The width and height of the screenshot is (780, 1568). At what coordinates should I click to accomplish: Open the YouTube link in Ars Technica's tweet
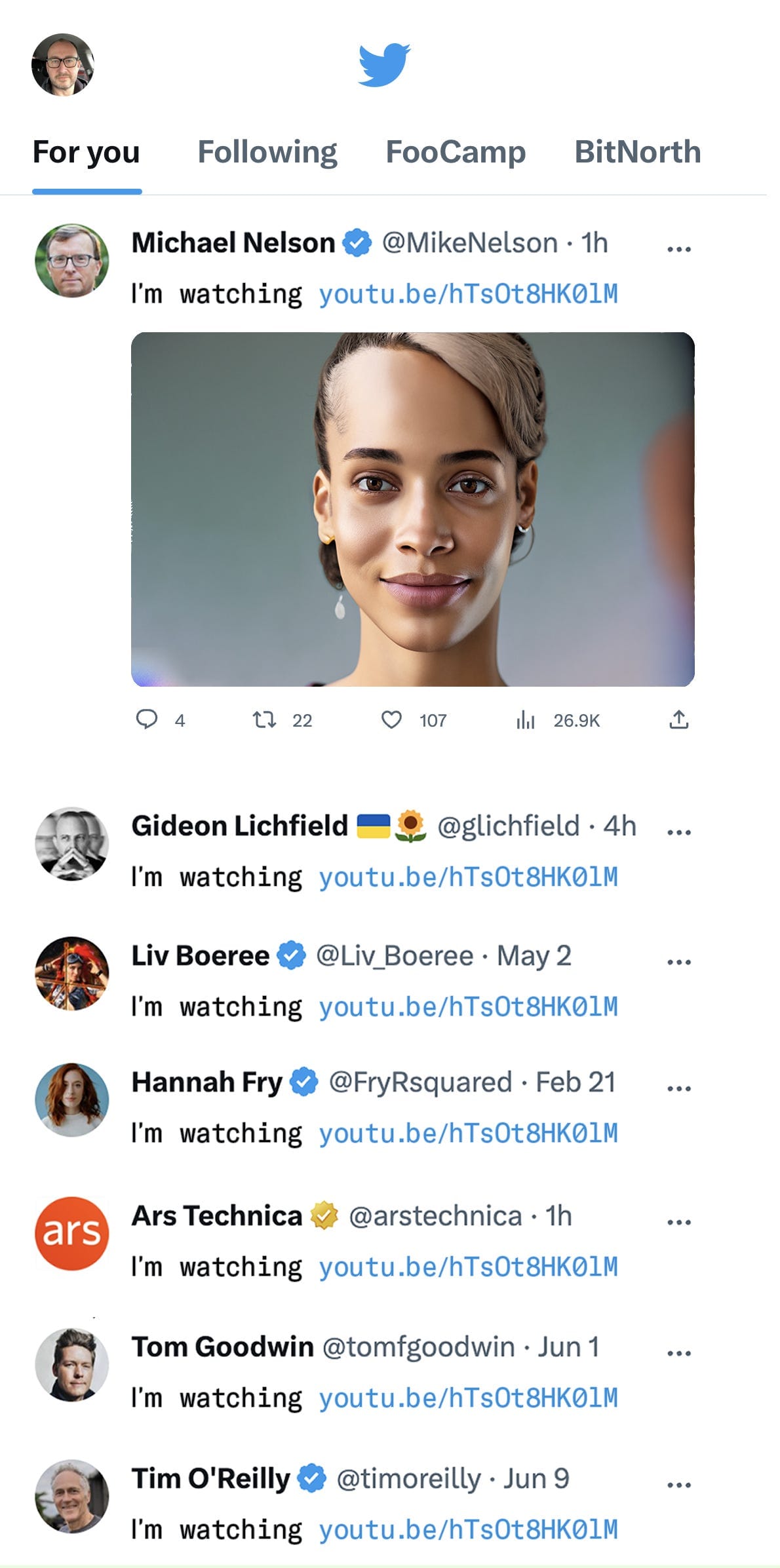point(468,1267)
